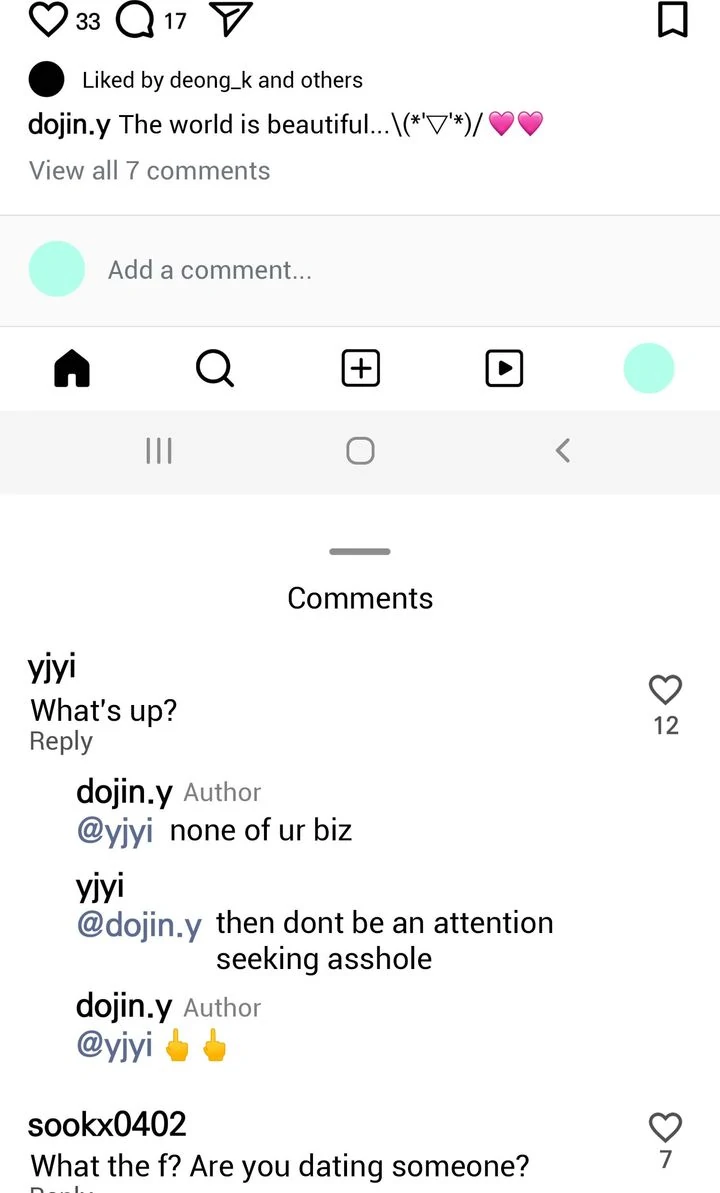
Task: Open the Search tab
Action: (x=215, y=368)
